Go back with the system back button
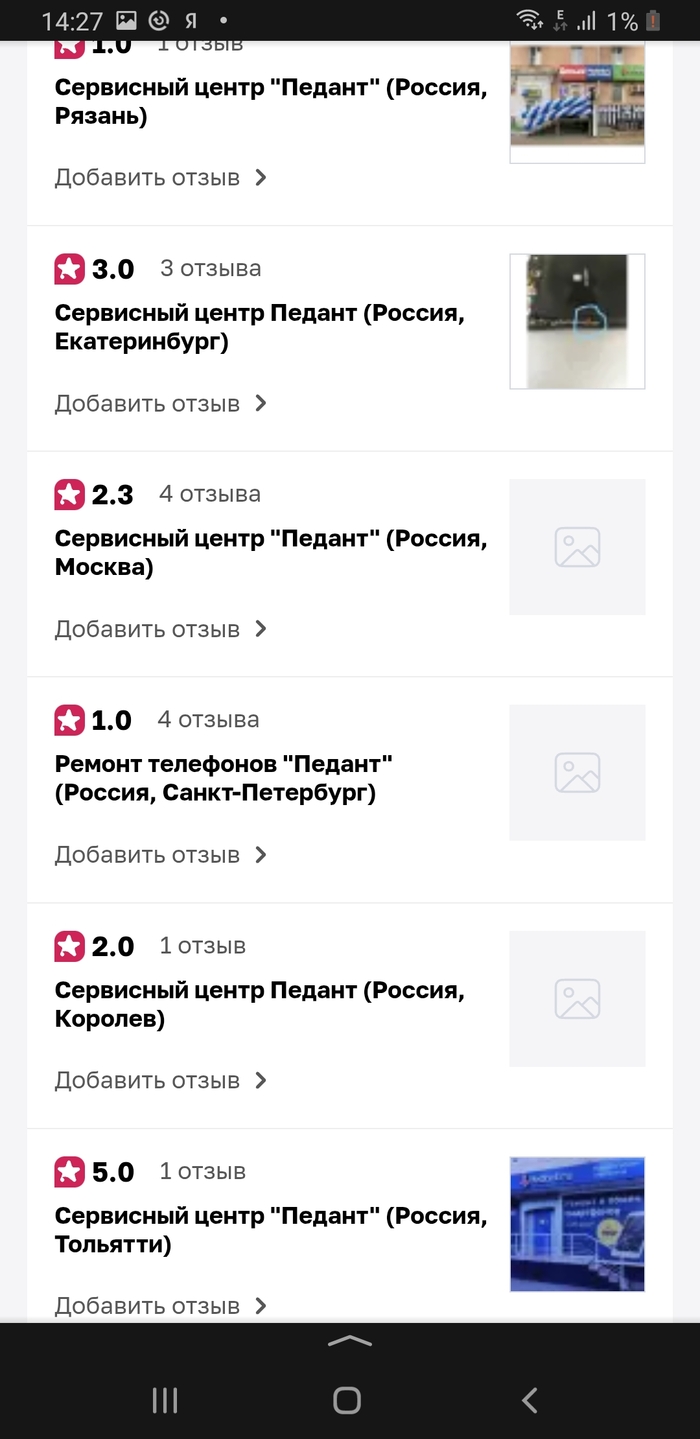The width and height of the screenshot is (700, 1439). click(x=530, y=1400)
